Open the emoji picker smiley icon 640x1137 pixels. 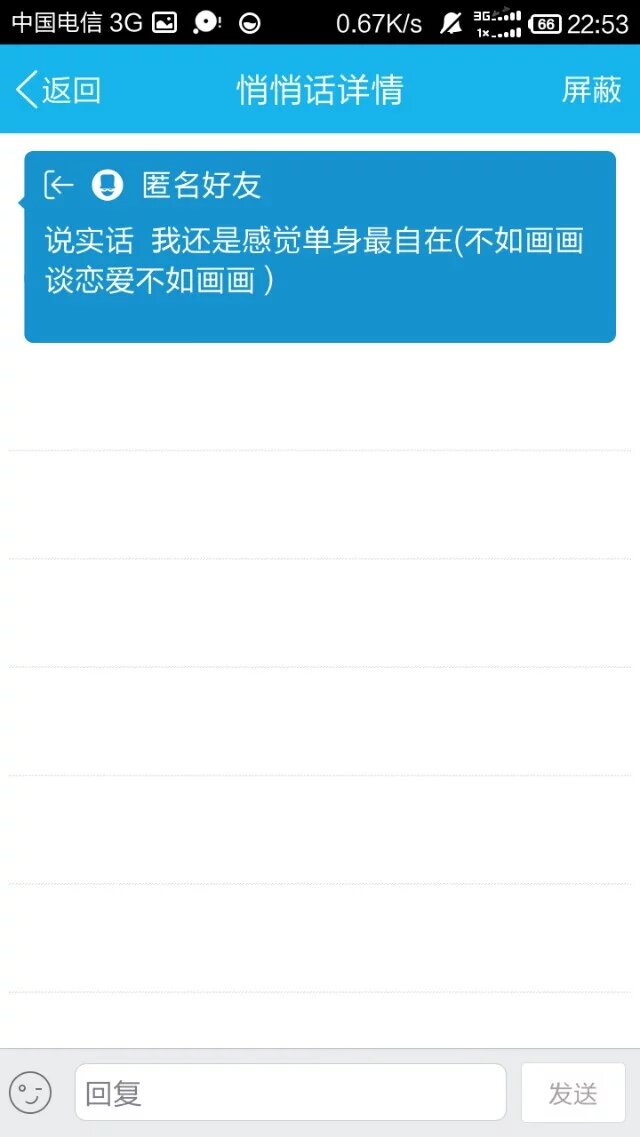click(x=30, y=1092)
